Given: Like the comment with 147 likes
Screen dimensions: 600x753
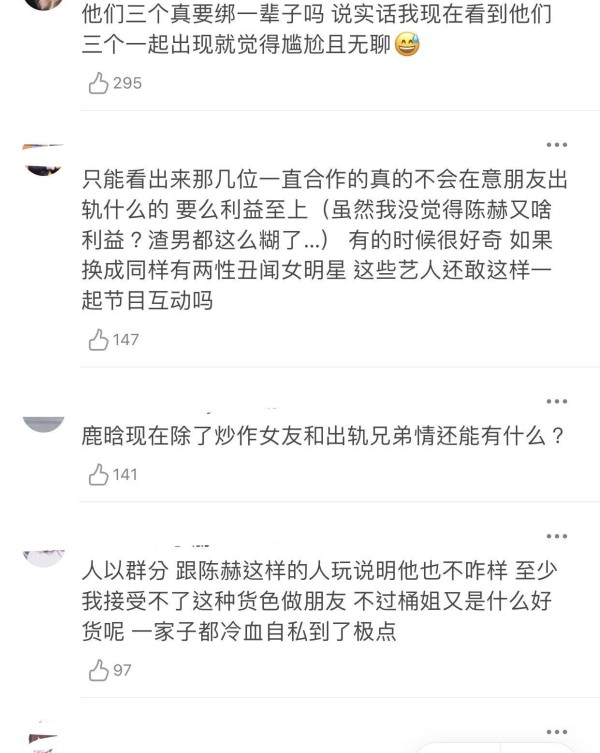Looking at the screenshot, I should [99, 340].
